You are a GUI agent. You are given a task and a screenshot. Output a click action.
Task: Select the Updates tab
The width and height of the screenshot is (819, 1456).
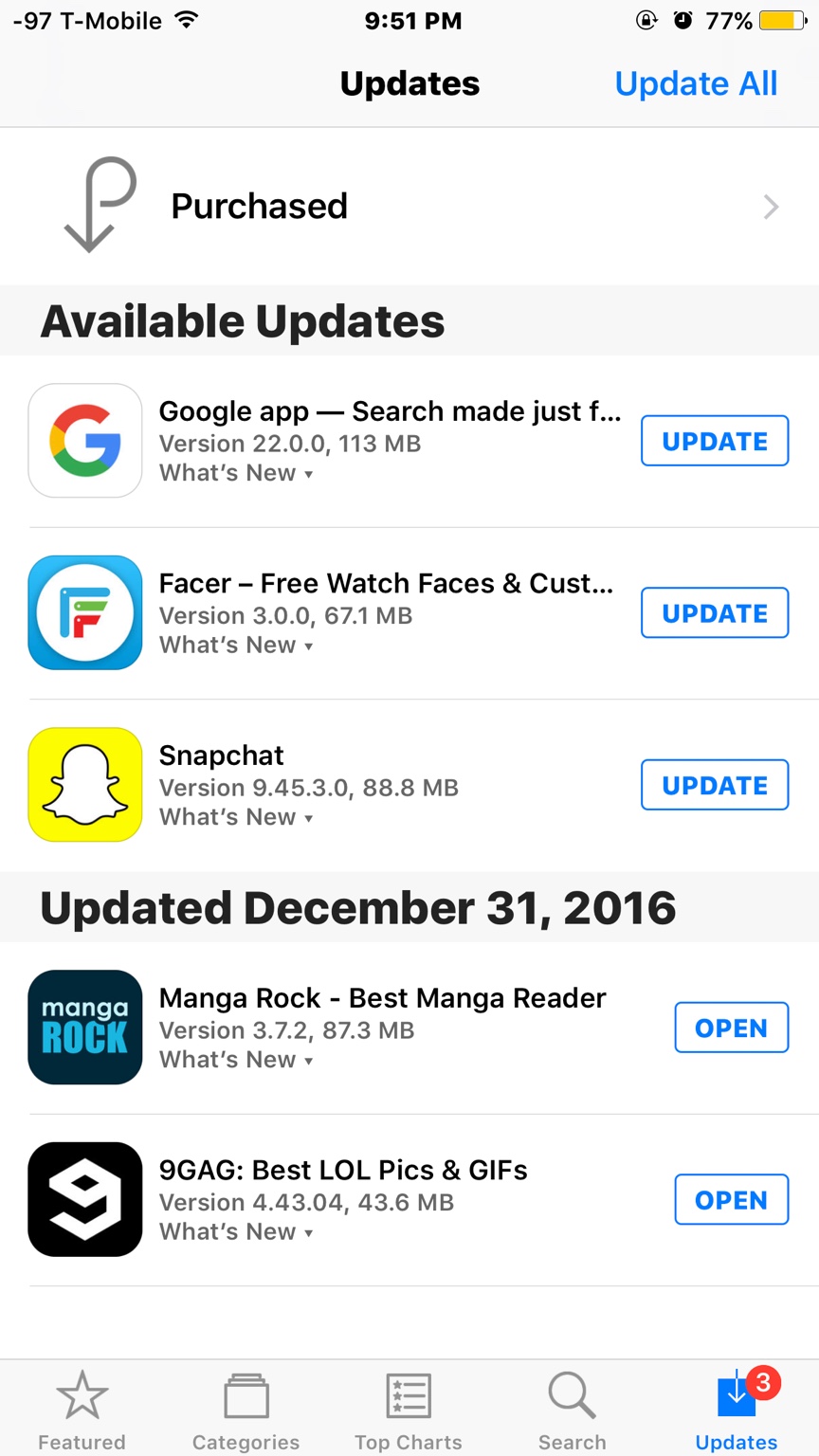737,1410
